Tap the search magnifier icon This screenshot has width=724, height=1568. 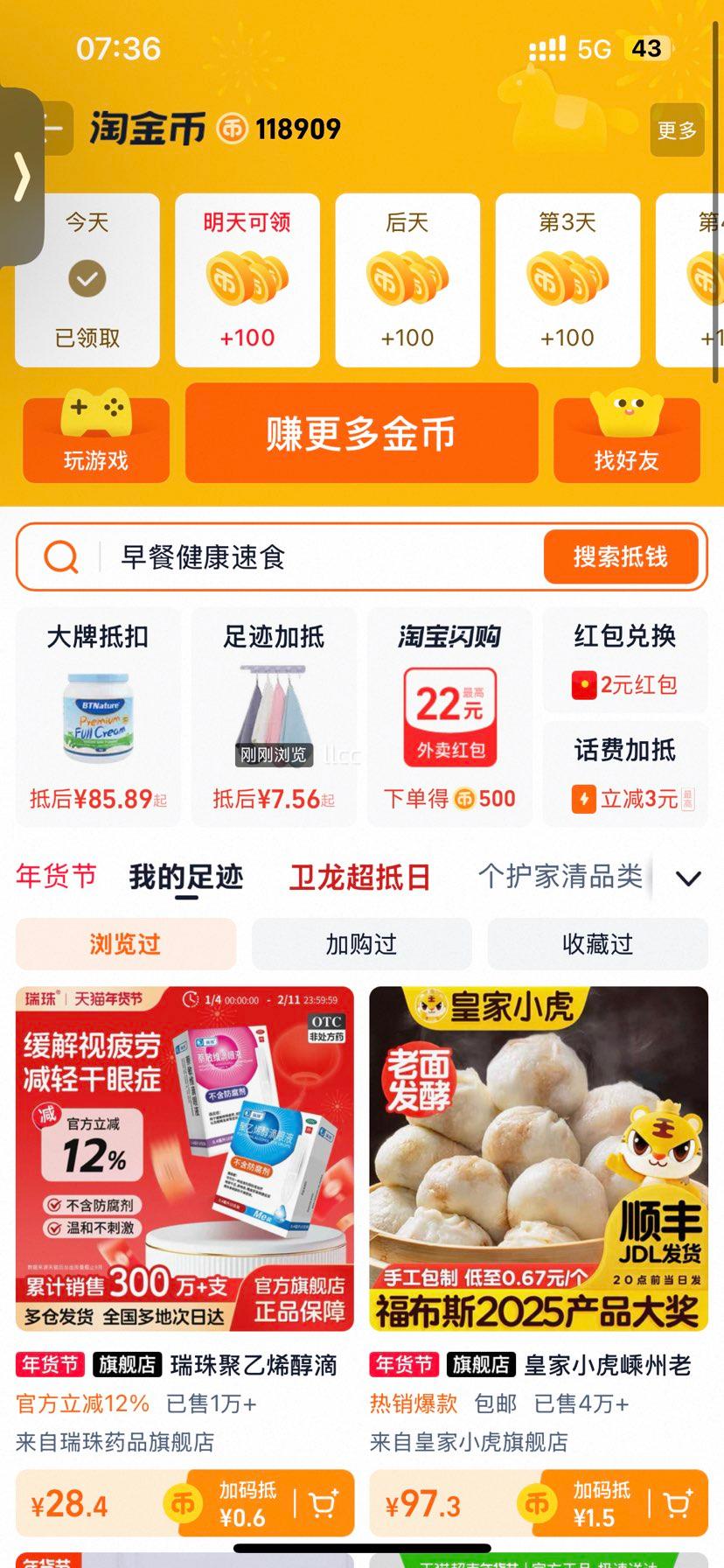click(59, 556)
